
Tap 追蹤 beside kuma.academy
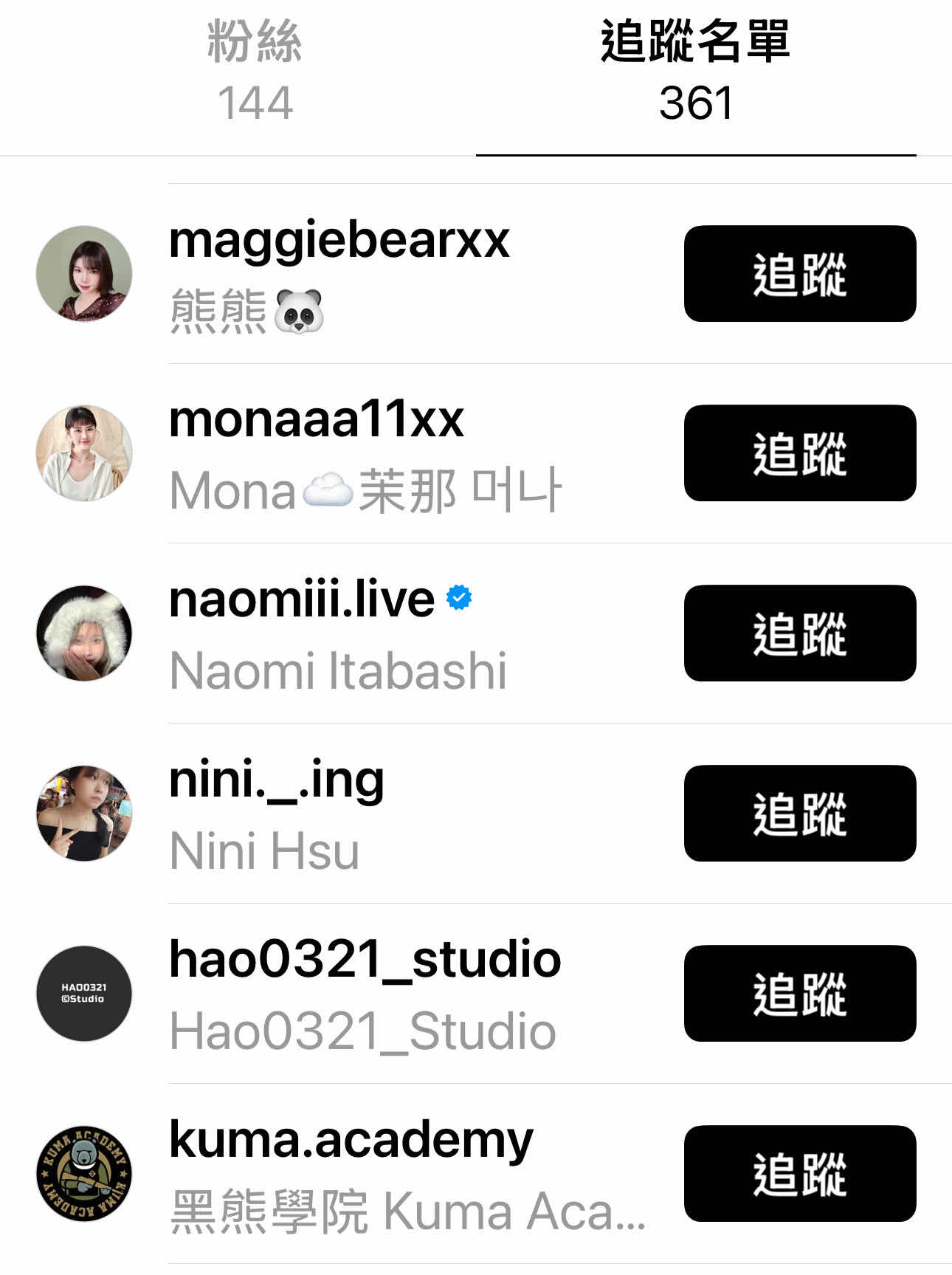tap(799, 1174)
